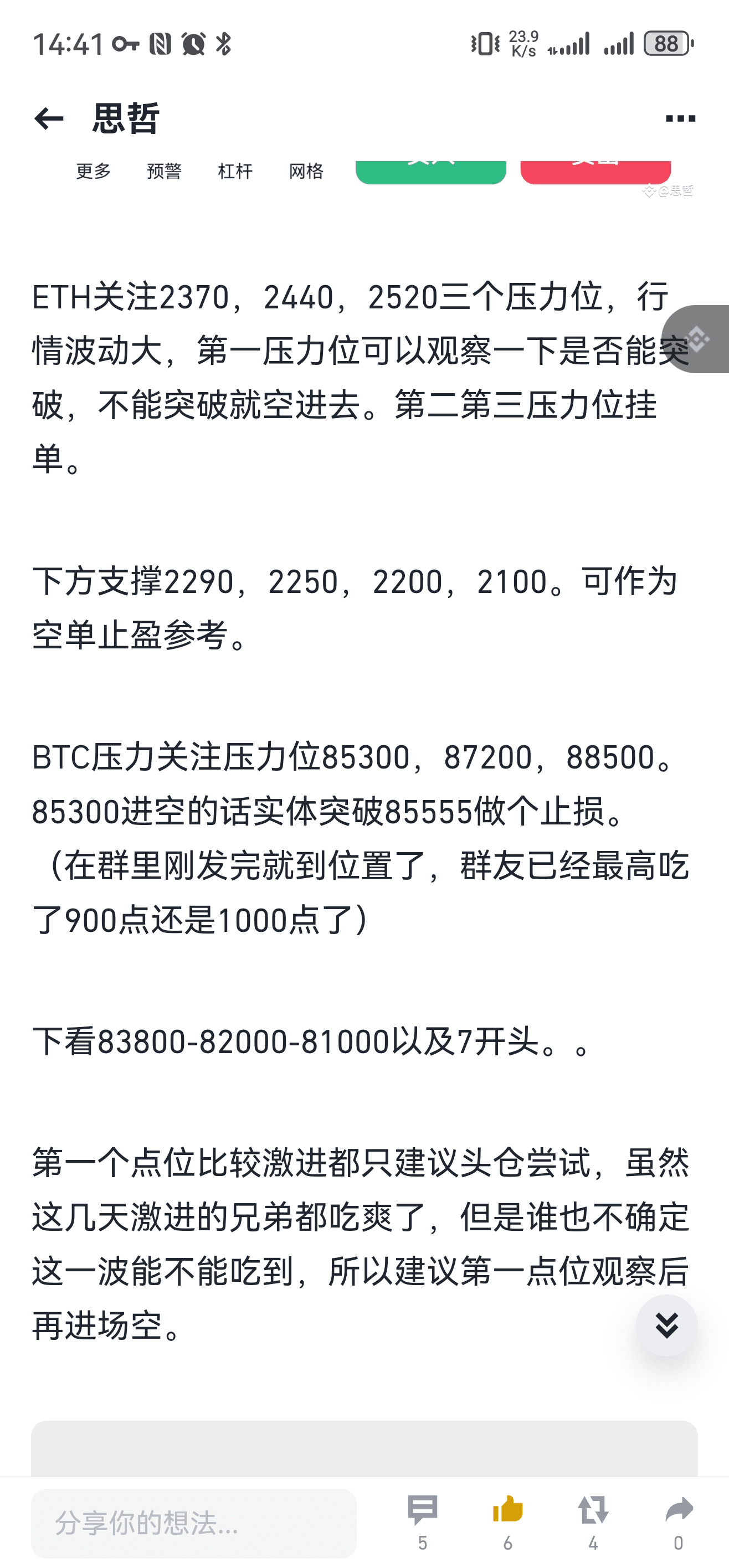Viewport: 729px width, 1568px height.
Task: Share the post with the arrow icon
Action: (x=679, y=1512)
